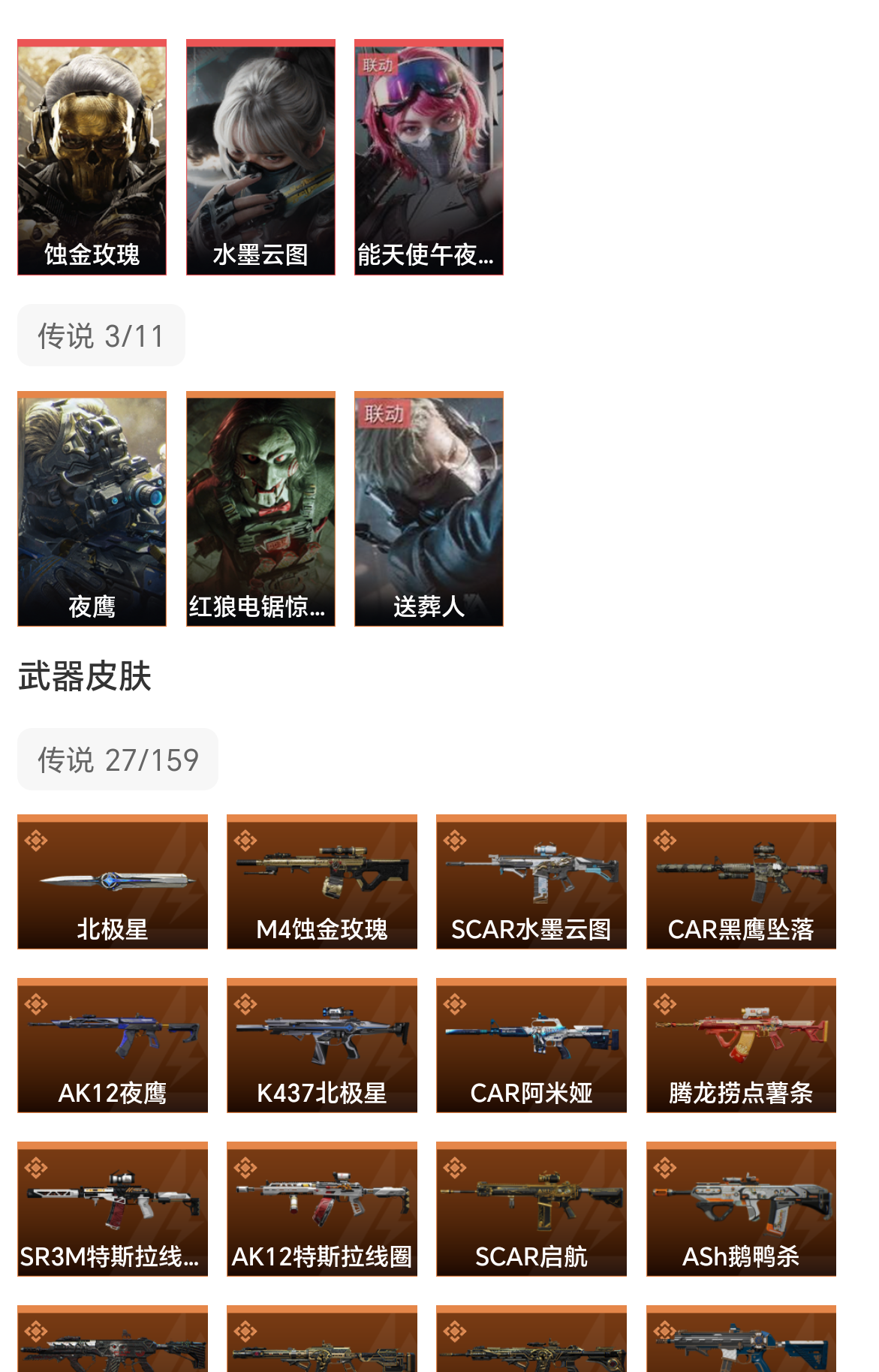Image resolution: width=879 pixels, height=1372 pixels.
Task: View the K437北极星 weapon skin
Action: pyautogui.click(x=322, y=1046)
